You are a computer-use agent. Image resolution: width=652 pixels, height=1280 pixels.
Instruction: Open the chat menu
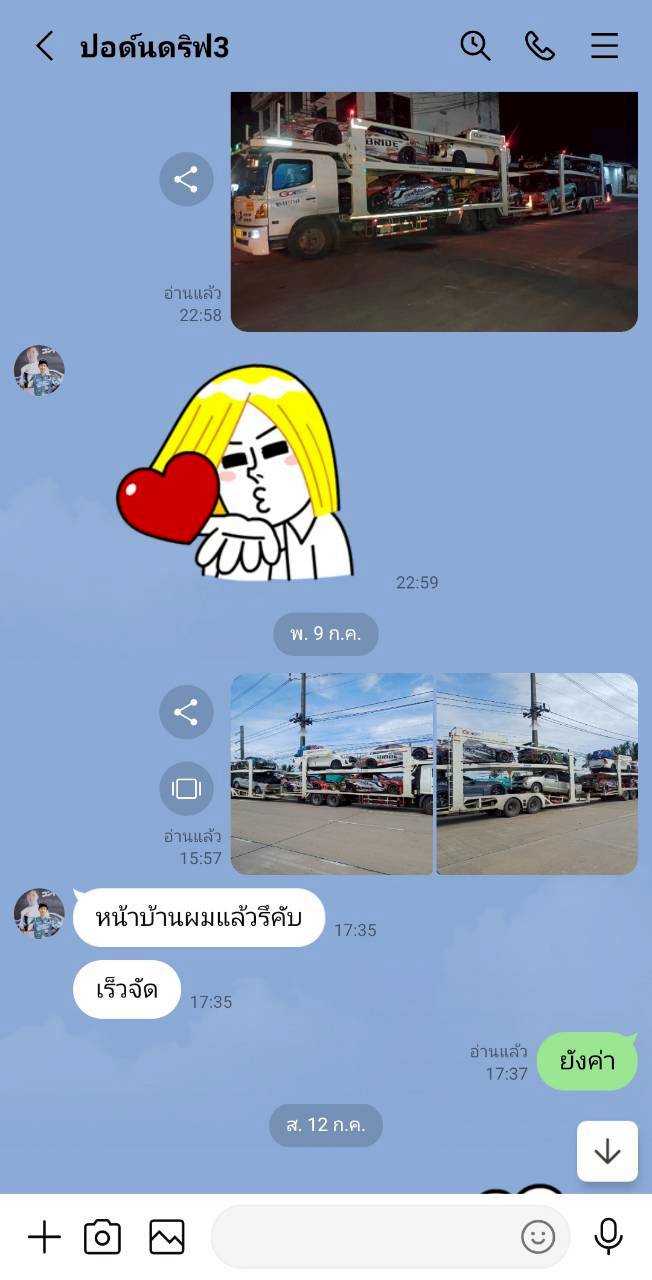click(604, 46)
